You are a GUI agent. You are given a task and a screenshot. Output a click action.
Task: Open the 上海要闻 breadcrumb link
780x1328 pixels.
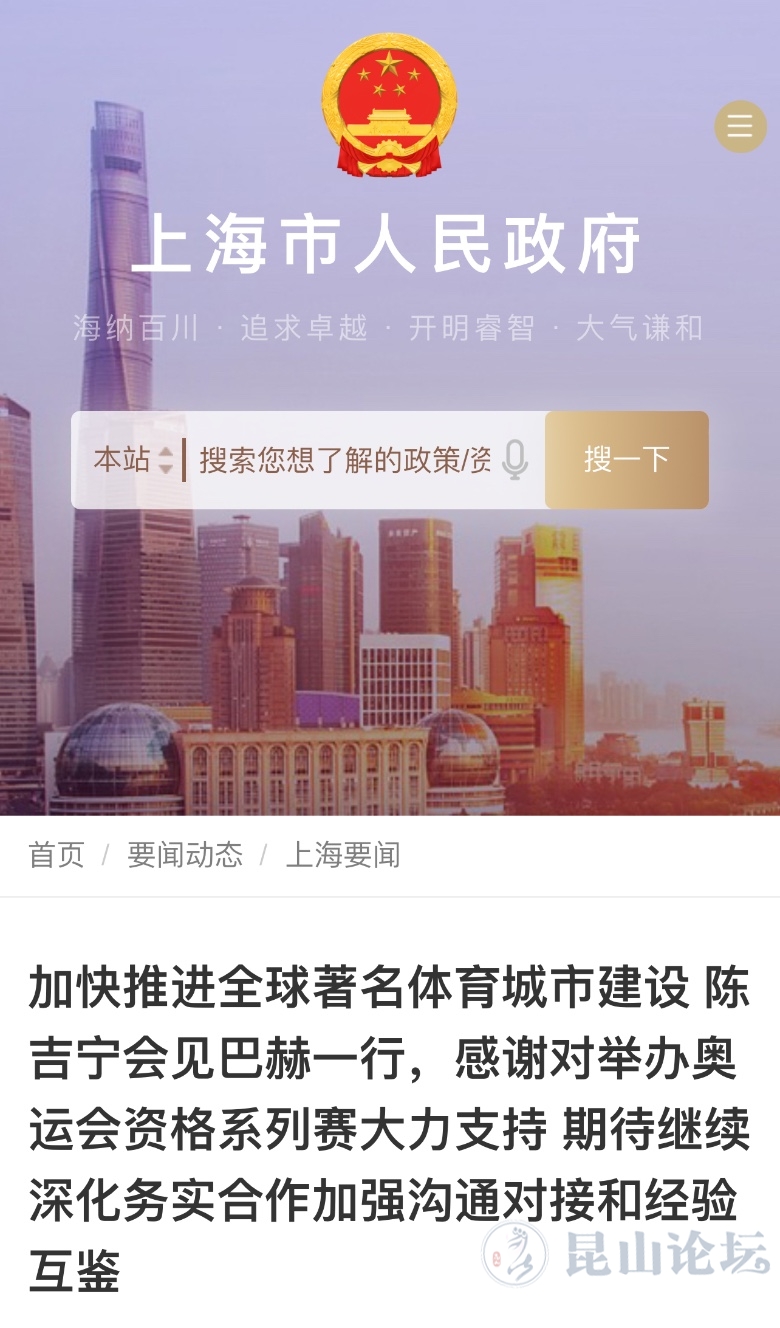343,855
